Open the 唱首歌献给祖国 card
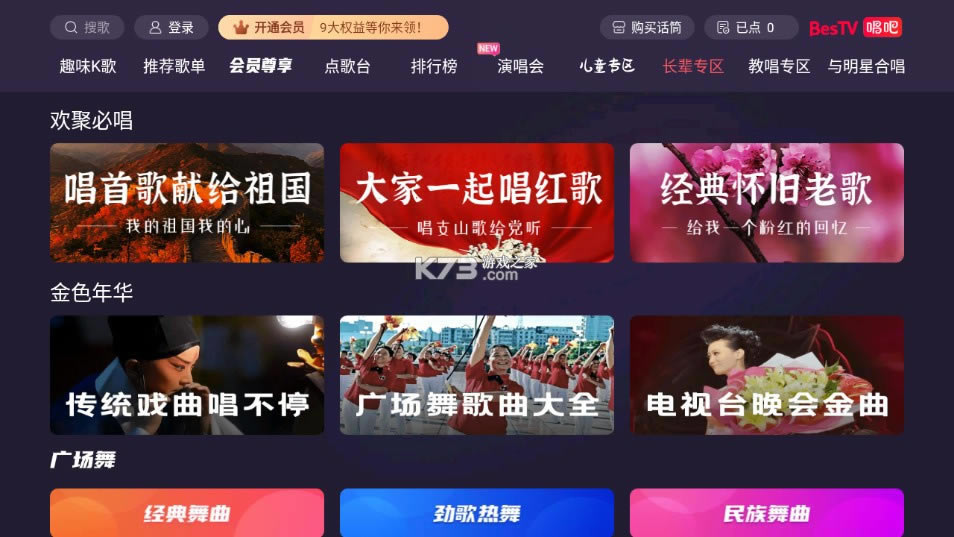Viewport: 954px width, 537px height. [x=187, y=203]
